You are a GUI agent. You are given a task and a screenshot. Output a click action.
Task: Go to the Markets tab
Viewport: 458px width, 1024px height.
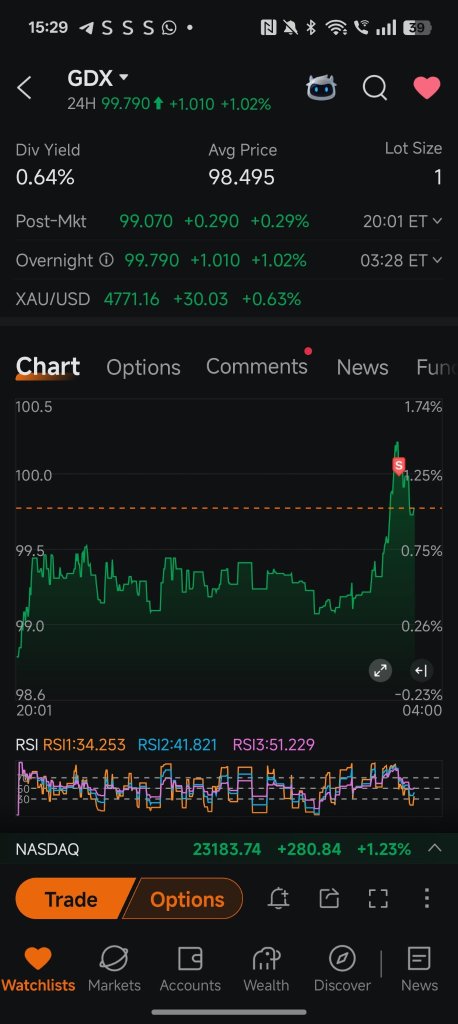point(114,968)
